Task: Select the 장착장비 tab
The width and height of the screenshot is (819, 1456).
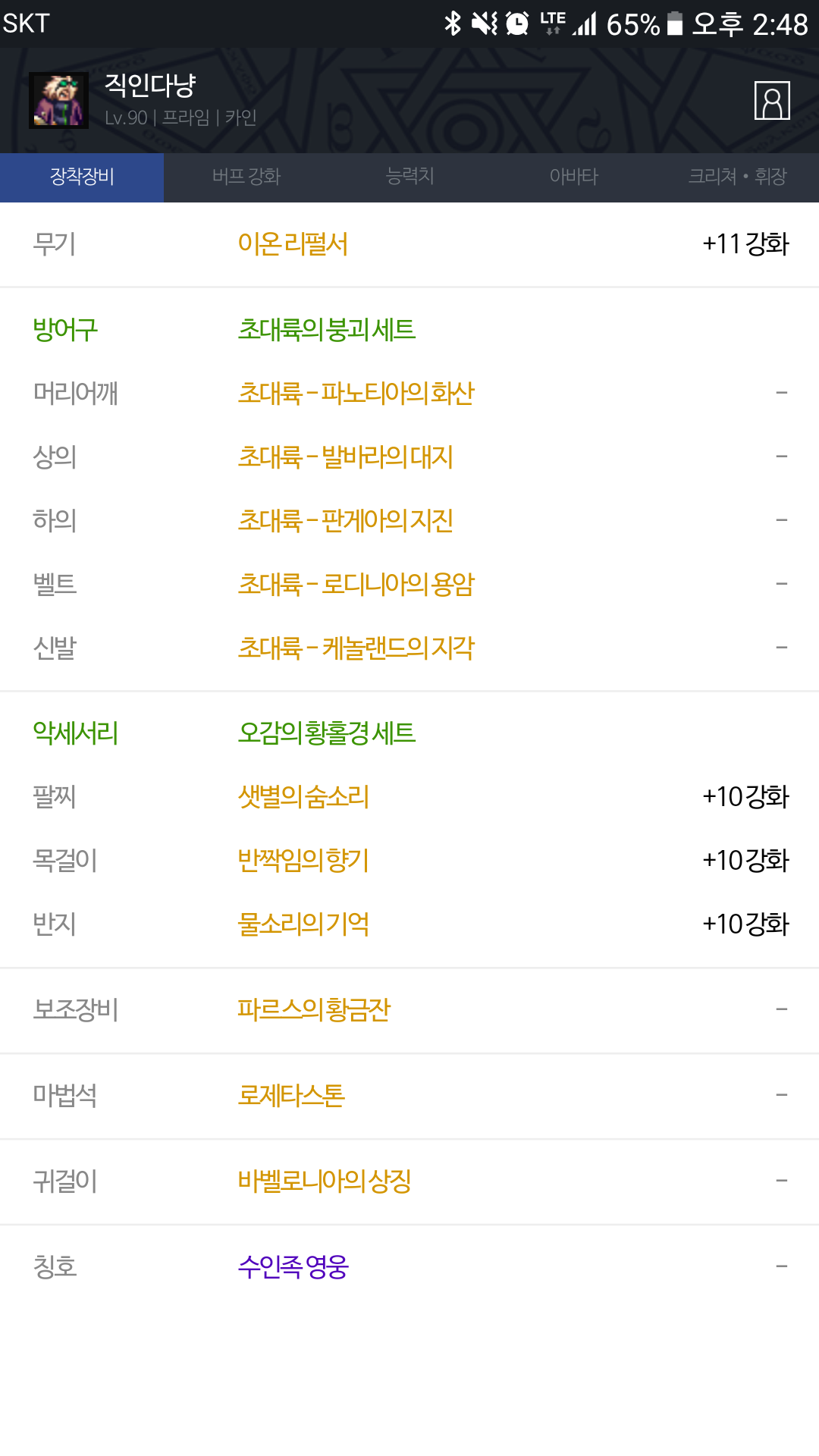Action: coord(82,177)
